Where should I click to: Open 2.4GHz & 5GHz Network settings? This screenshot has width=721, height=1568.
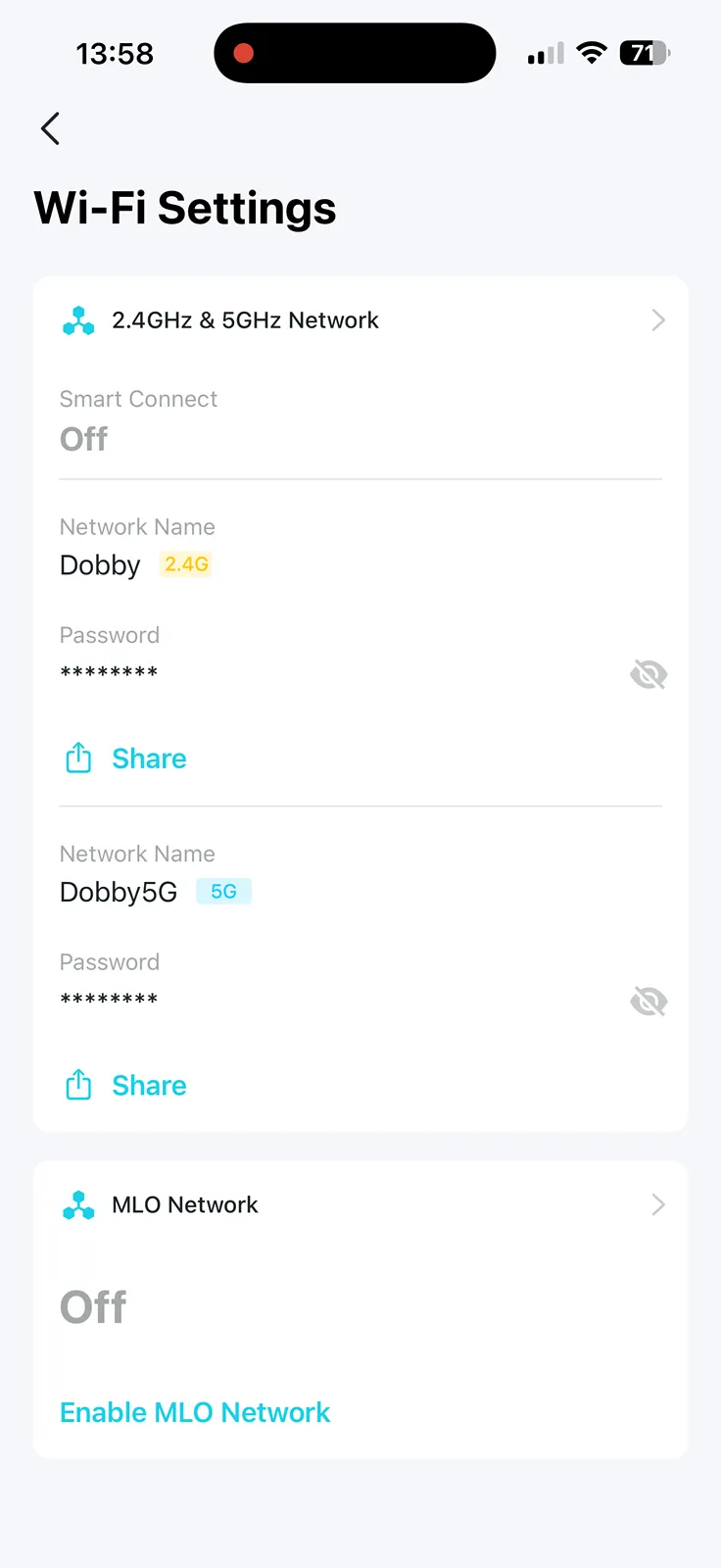pos(360,320)
